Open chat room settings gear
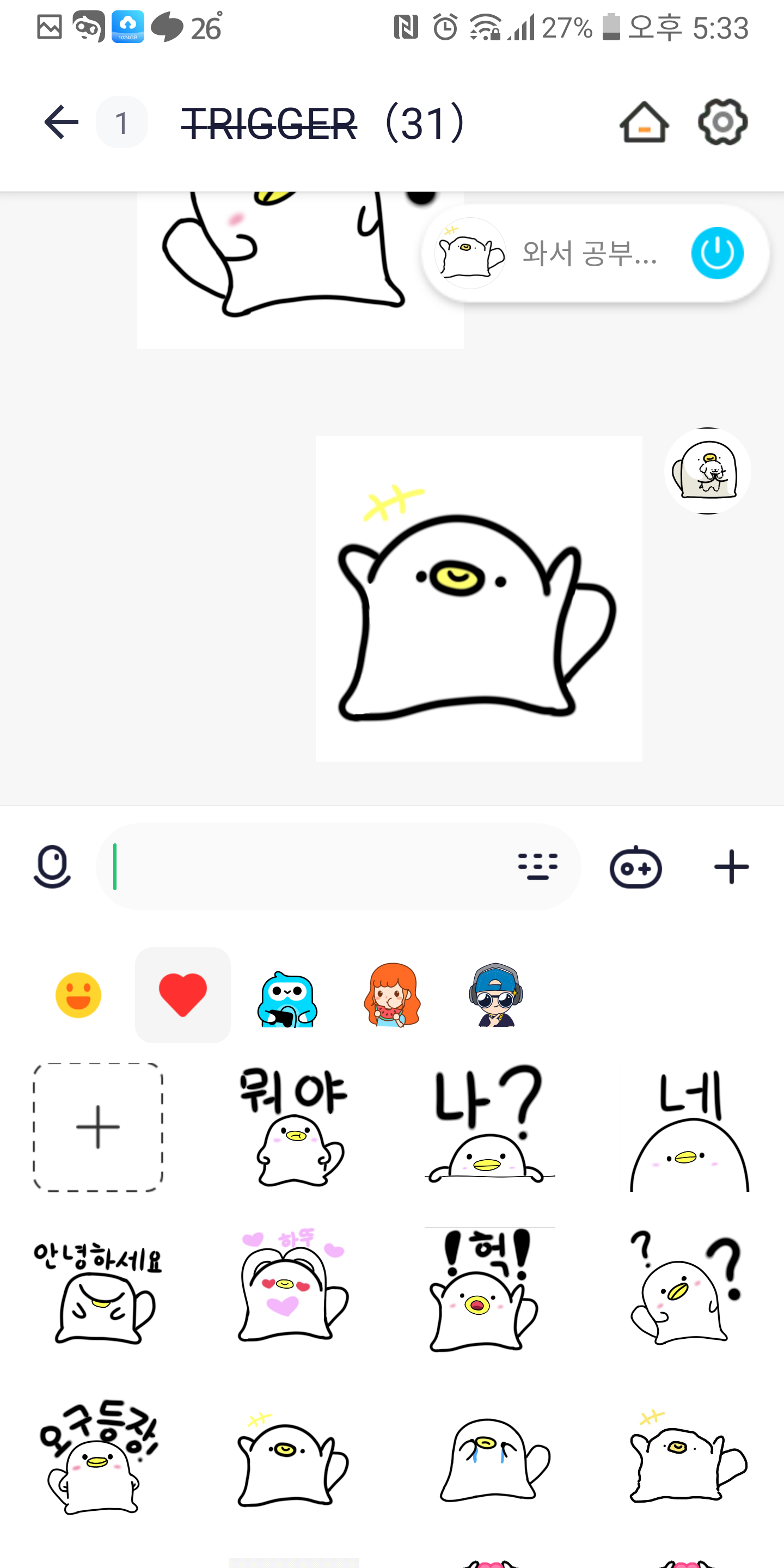This screenshot has height=1568, width=784. 722,122
